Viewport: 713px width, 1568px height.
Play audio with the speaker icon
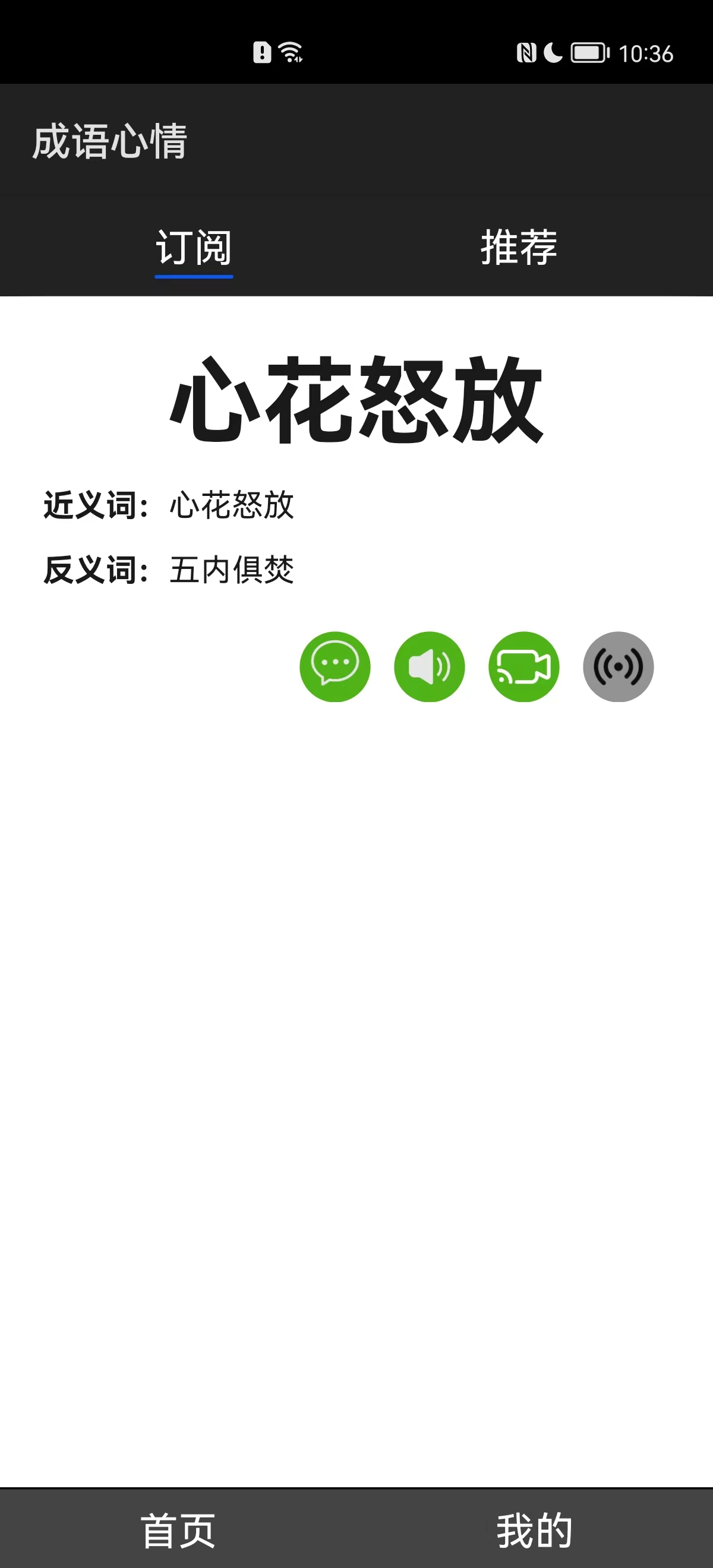click(429, 666)
